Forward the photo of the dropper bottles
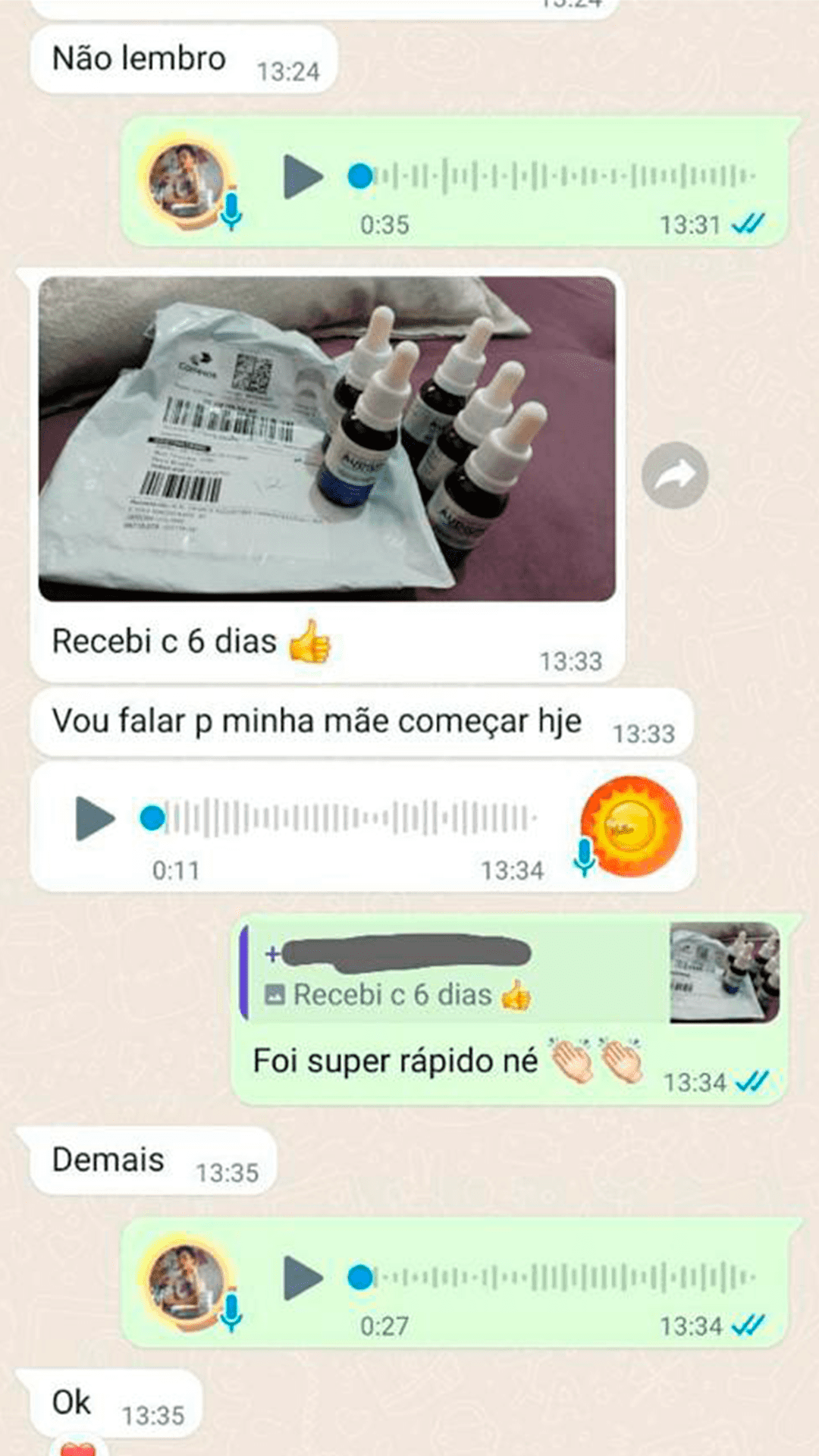The height and width of the screenshot is (1456, 819). (674, 475)
